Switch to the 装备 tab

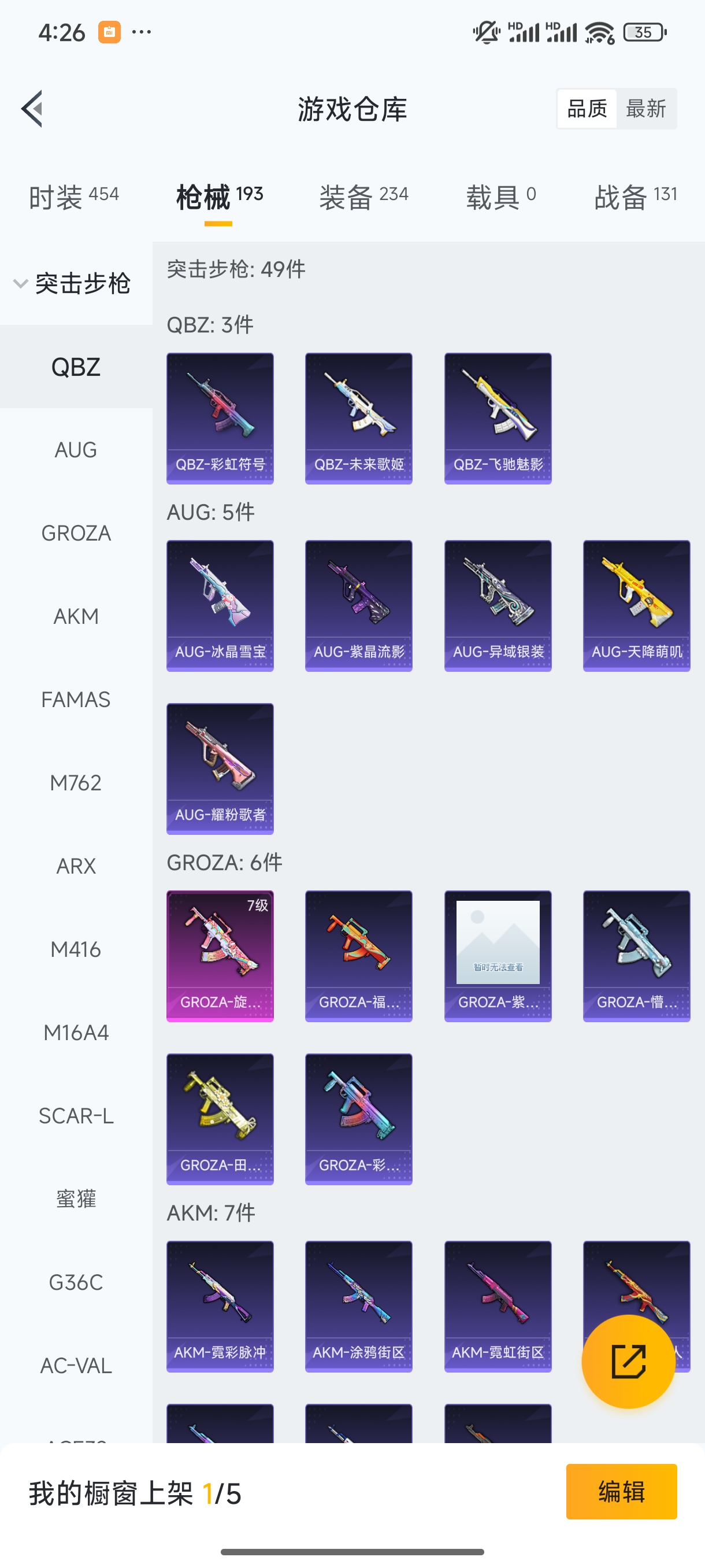(363, 197)
